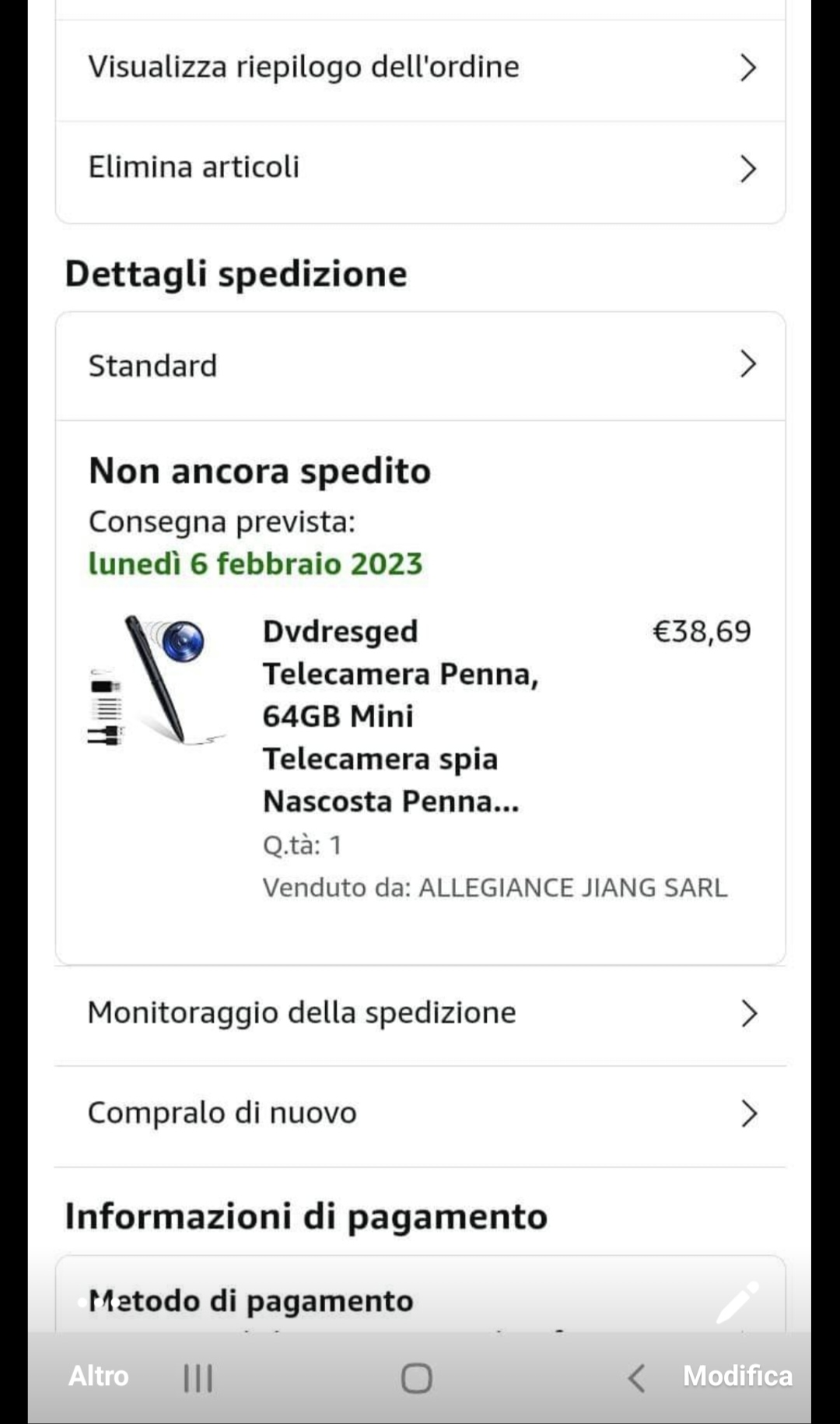Go to the system home screen
Image resolution: width=840 pixels, height=1424 pixels.
point(416,1378)
